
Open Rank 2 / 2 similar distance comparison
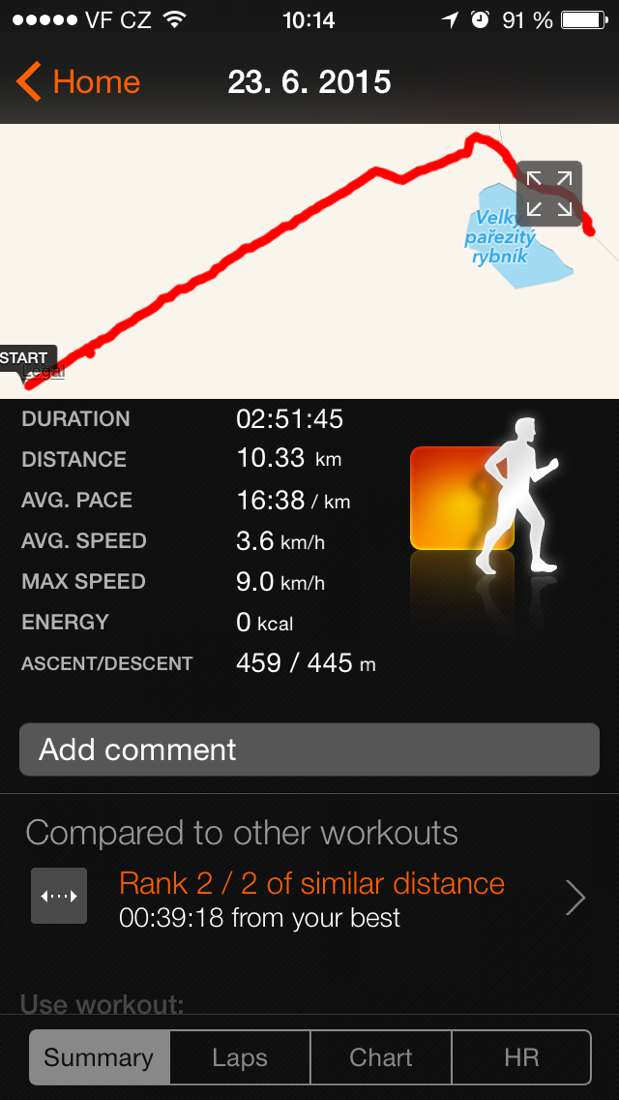[x=310, y=899]
